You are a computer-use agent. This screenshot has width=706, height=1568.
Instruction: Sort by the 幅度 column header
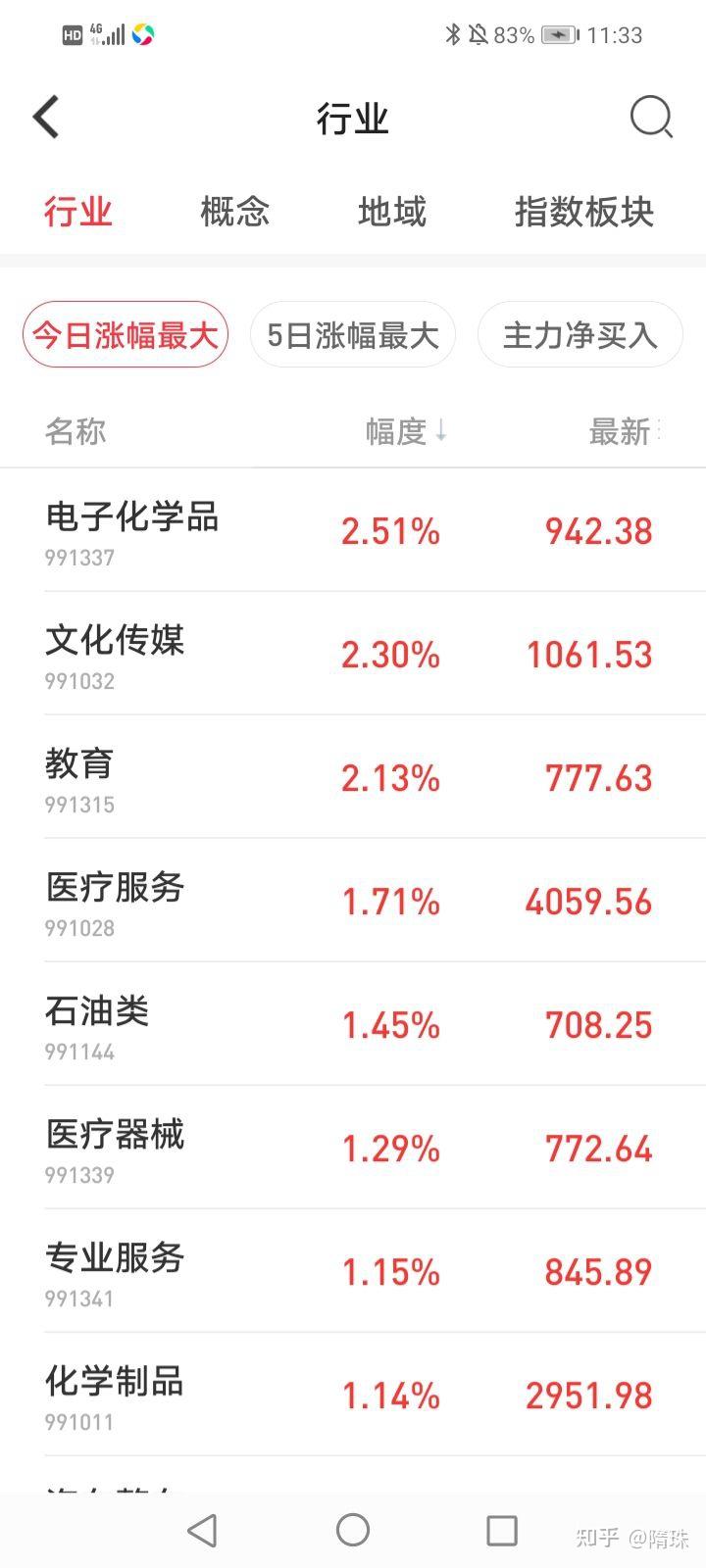pos(406,431)
